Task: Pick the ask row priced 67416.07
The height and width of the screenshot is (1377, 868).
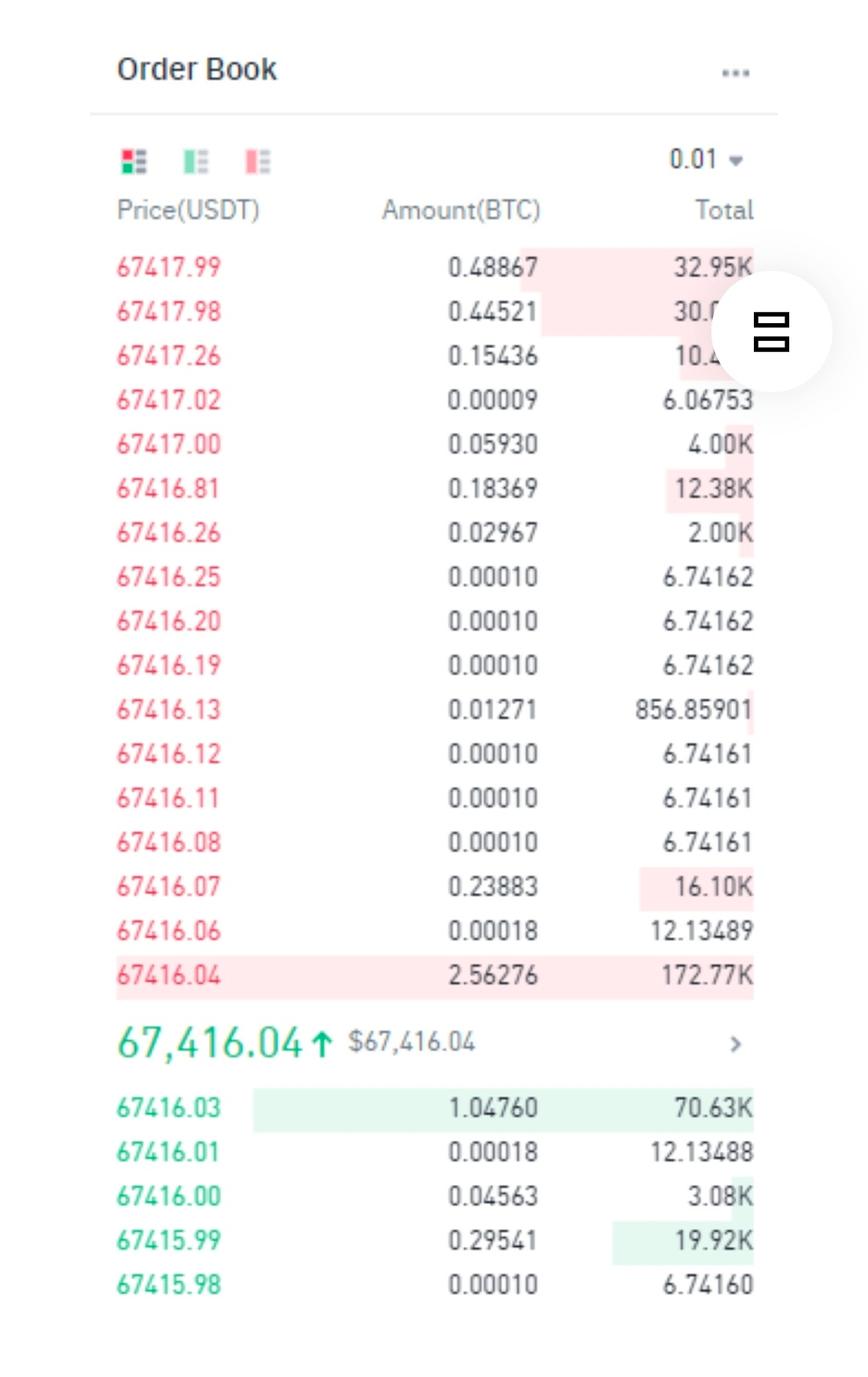Action: (434, 887)
